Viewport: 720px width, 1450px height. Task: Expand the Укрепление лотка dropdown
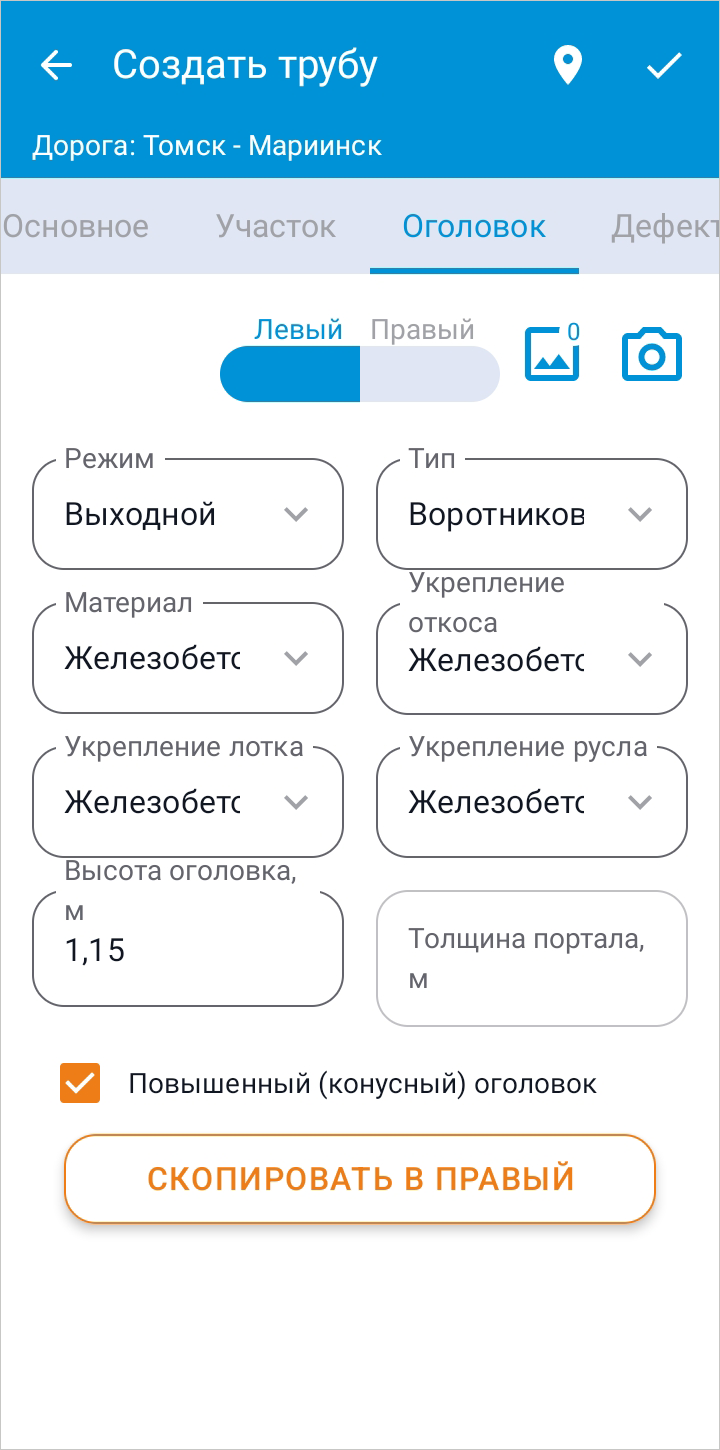(x=188, y=802)
